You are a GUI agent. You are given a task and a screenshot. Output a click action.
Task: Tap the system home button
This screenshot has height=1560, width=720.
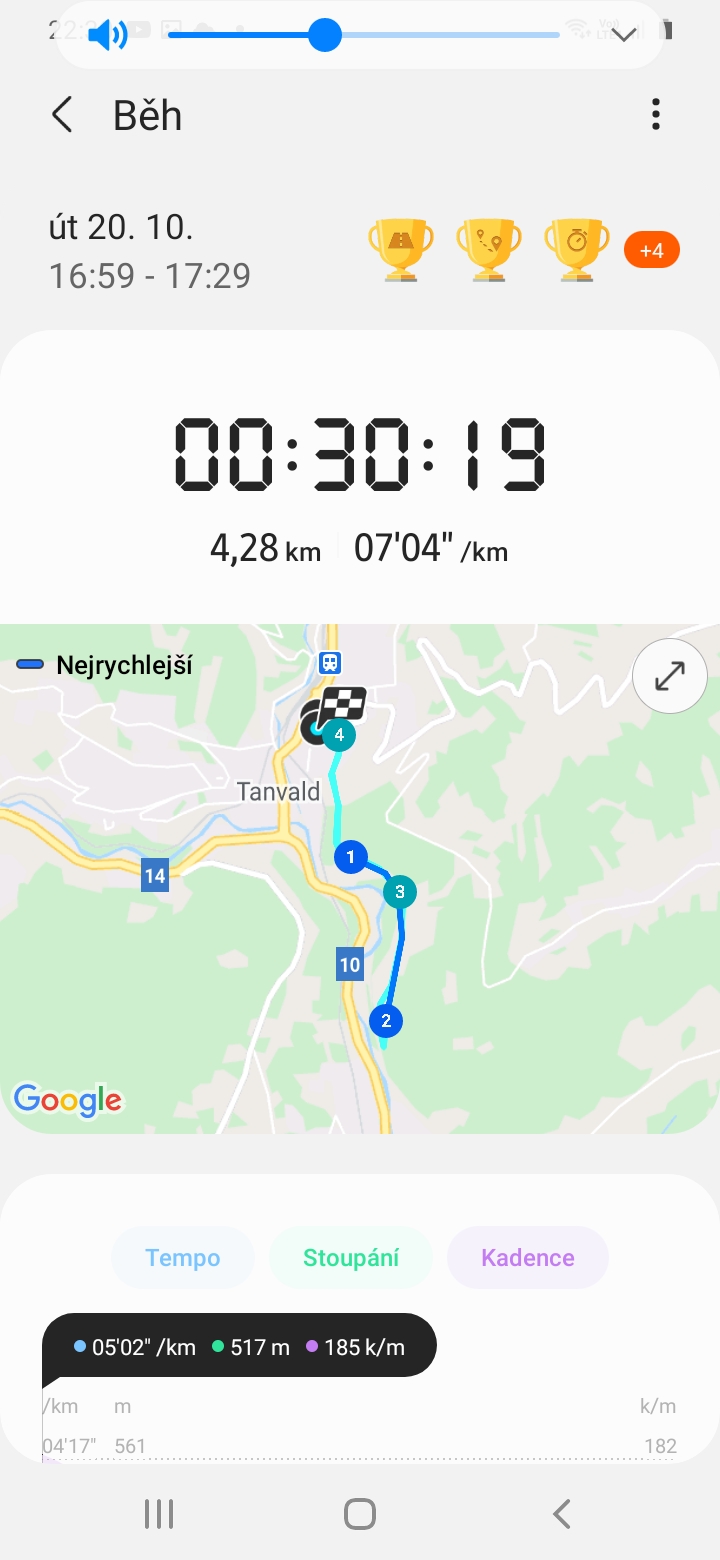pos(360,1514)
